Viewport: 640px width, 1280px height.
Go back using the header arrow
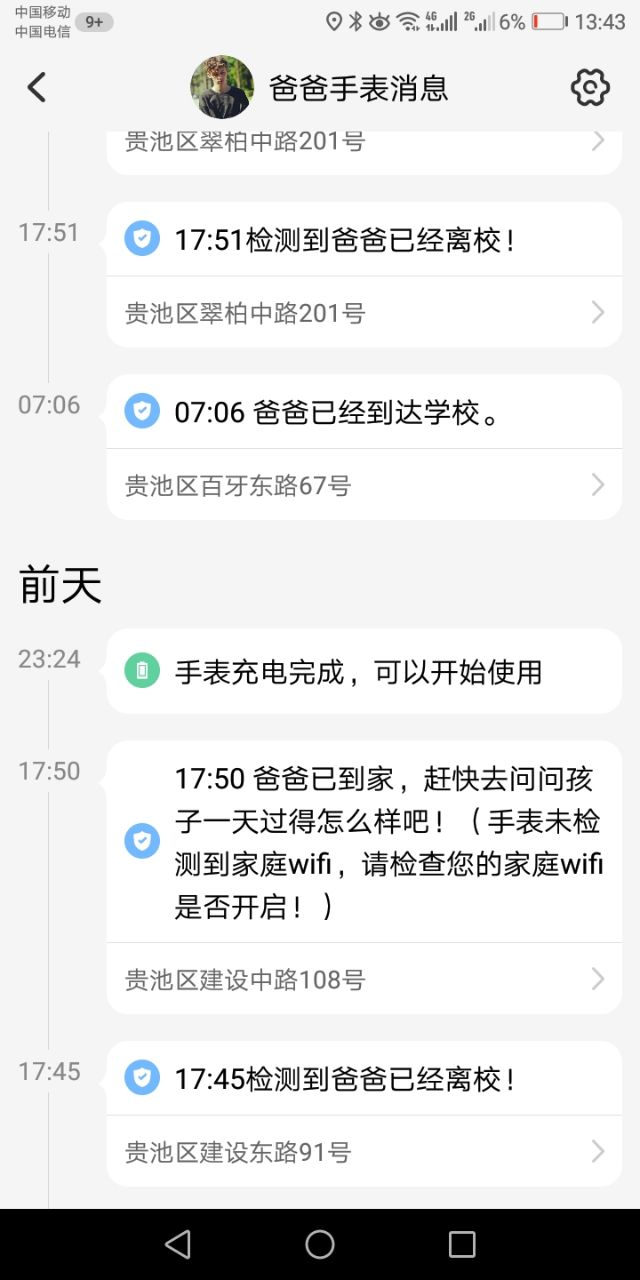[37, 88]
